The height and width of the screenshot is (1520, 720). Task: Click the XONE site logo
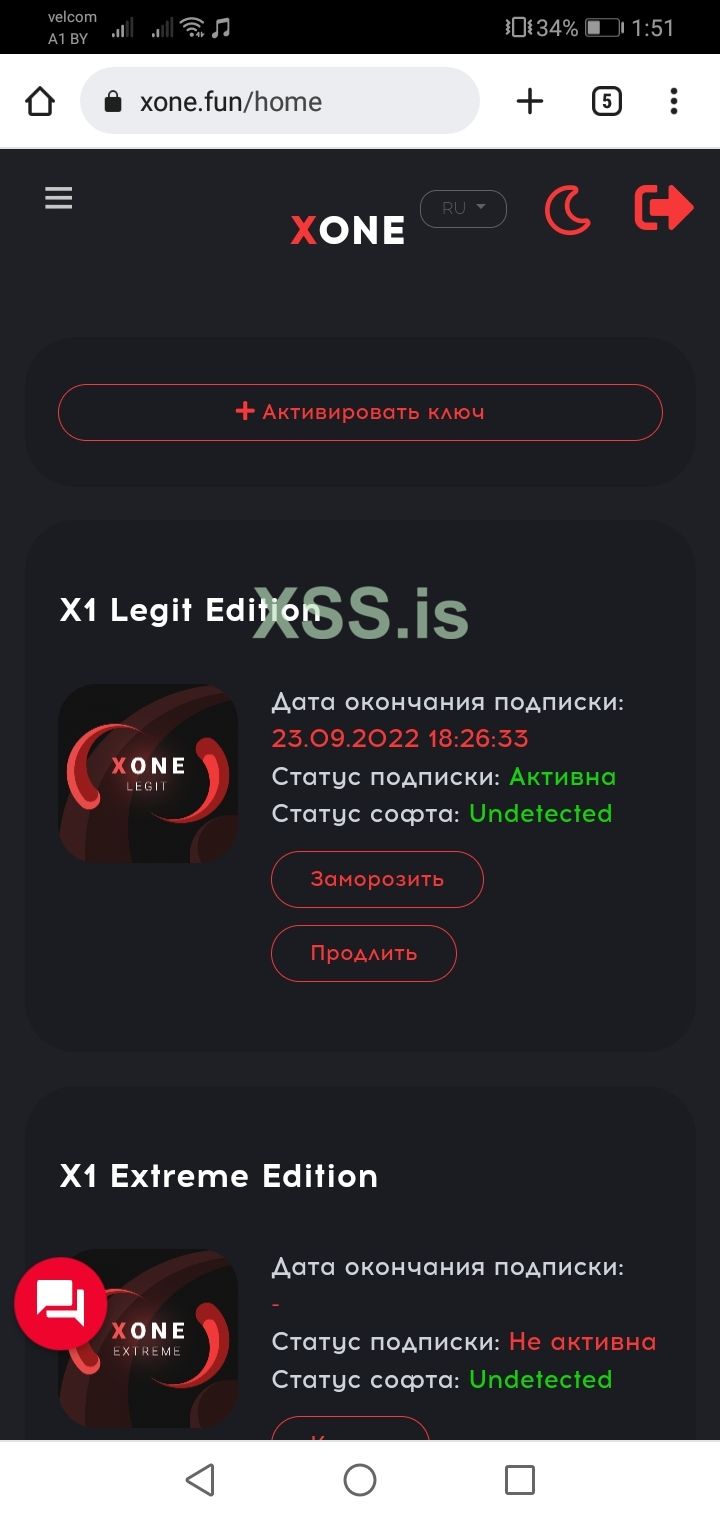click(x=346, y=230)
